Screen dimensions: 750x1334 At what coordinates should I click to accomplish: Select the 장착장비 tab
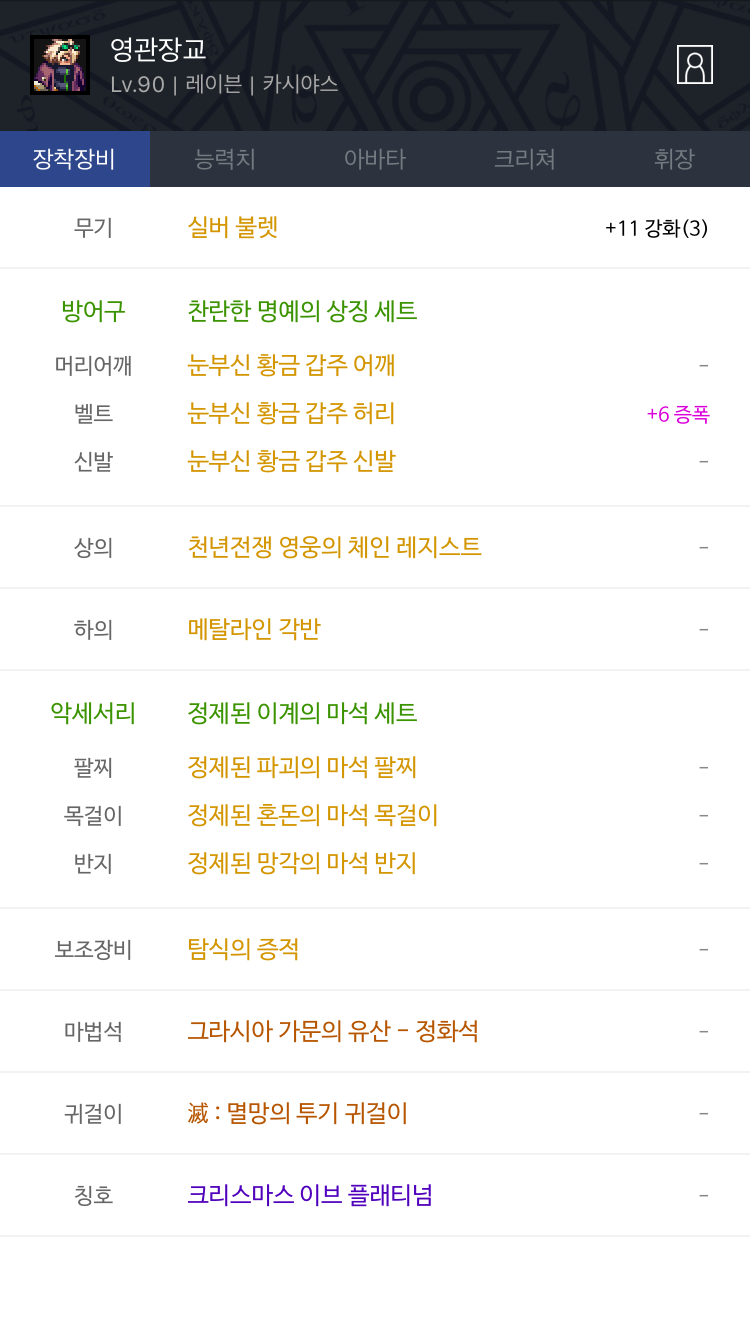tap(75, 159)
